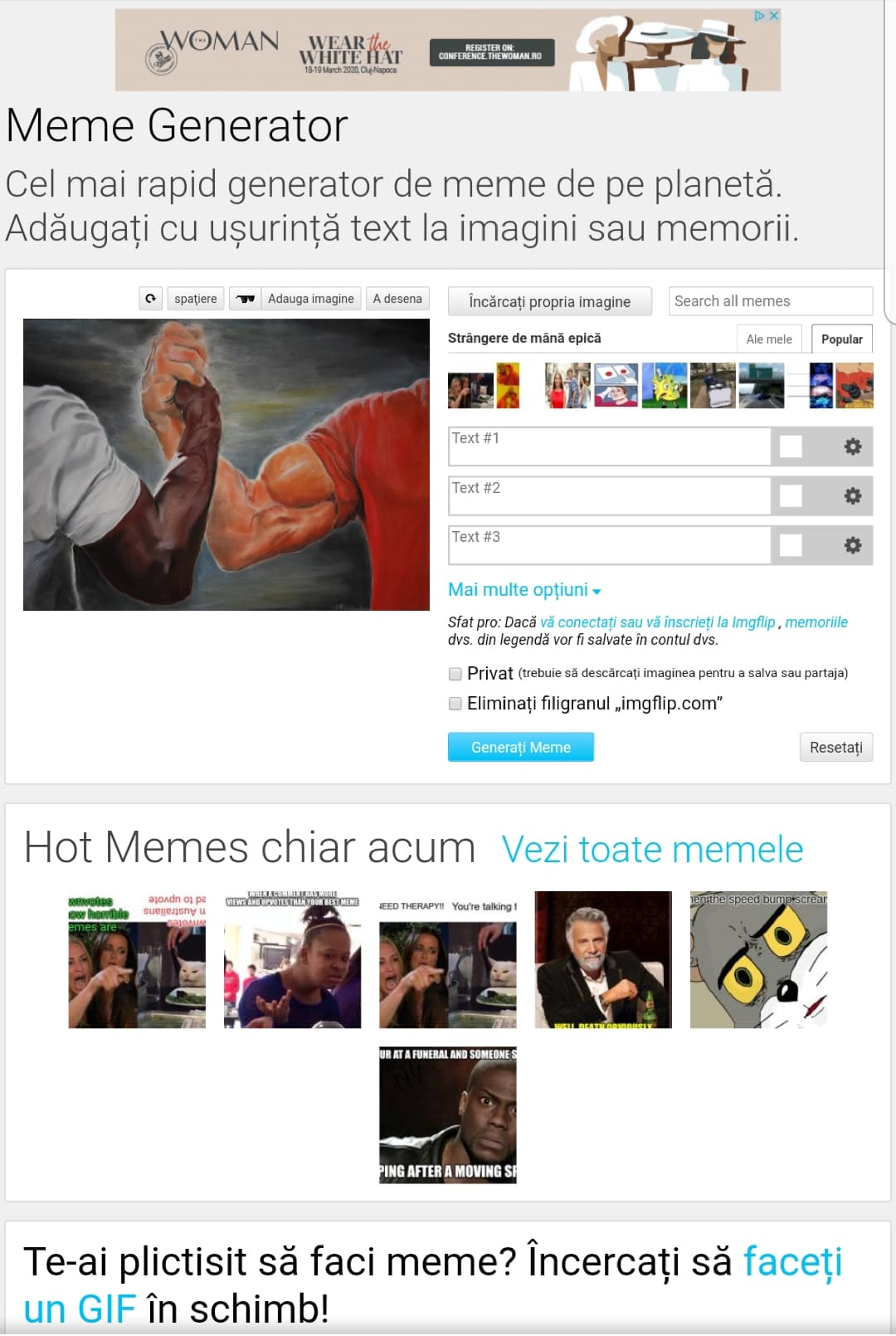Open the color swatch for Text #3
The image size is (896, 1336).
click(791, 545)
